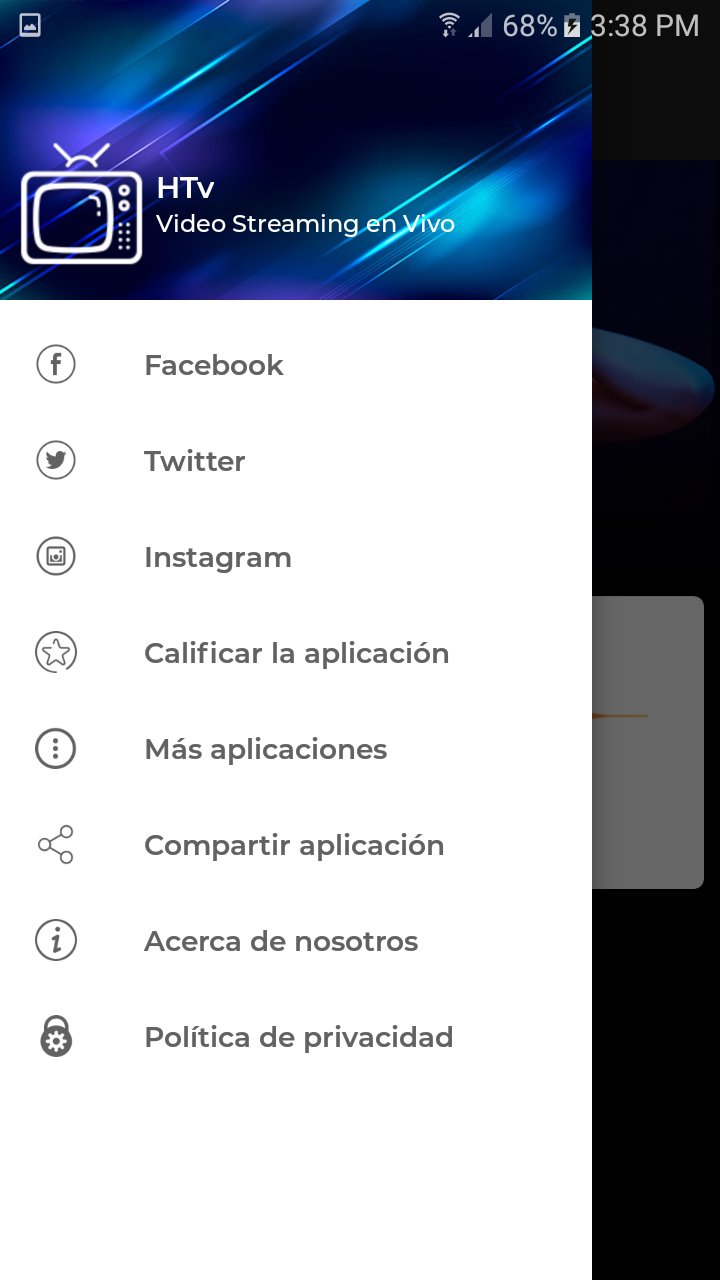This screenshot has height=1280, width=720.
Task: Open the Facebook link in the drawer
Action: pos(214,365)
